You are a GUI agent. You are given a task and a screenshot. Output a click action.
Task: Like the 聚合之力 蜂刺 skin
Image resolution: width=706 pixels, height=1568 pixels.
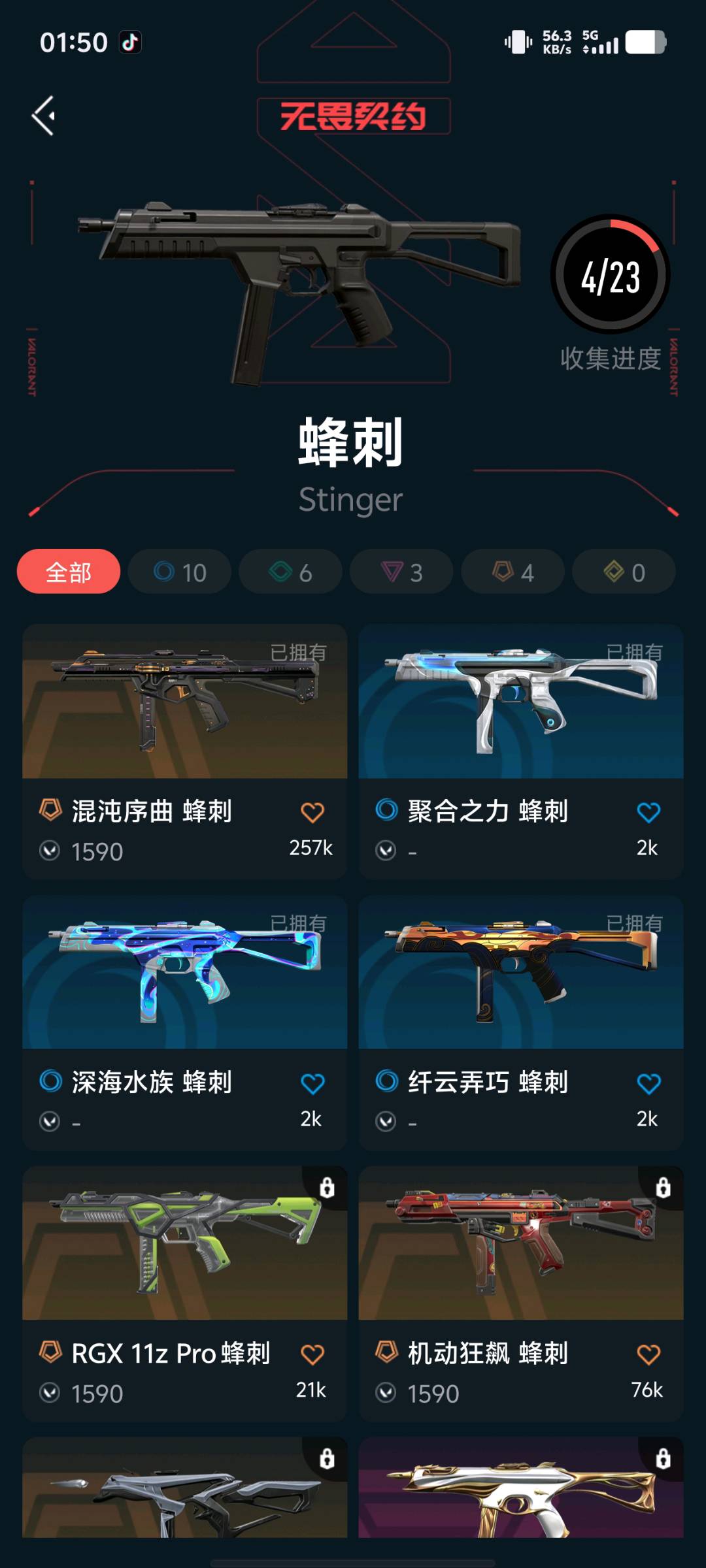pyautogui.click(x=648, y=812)
